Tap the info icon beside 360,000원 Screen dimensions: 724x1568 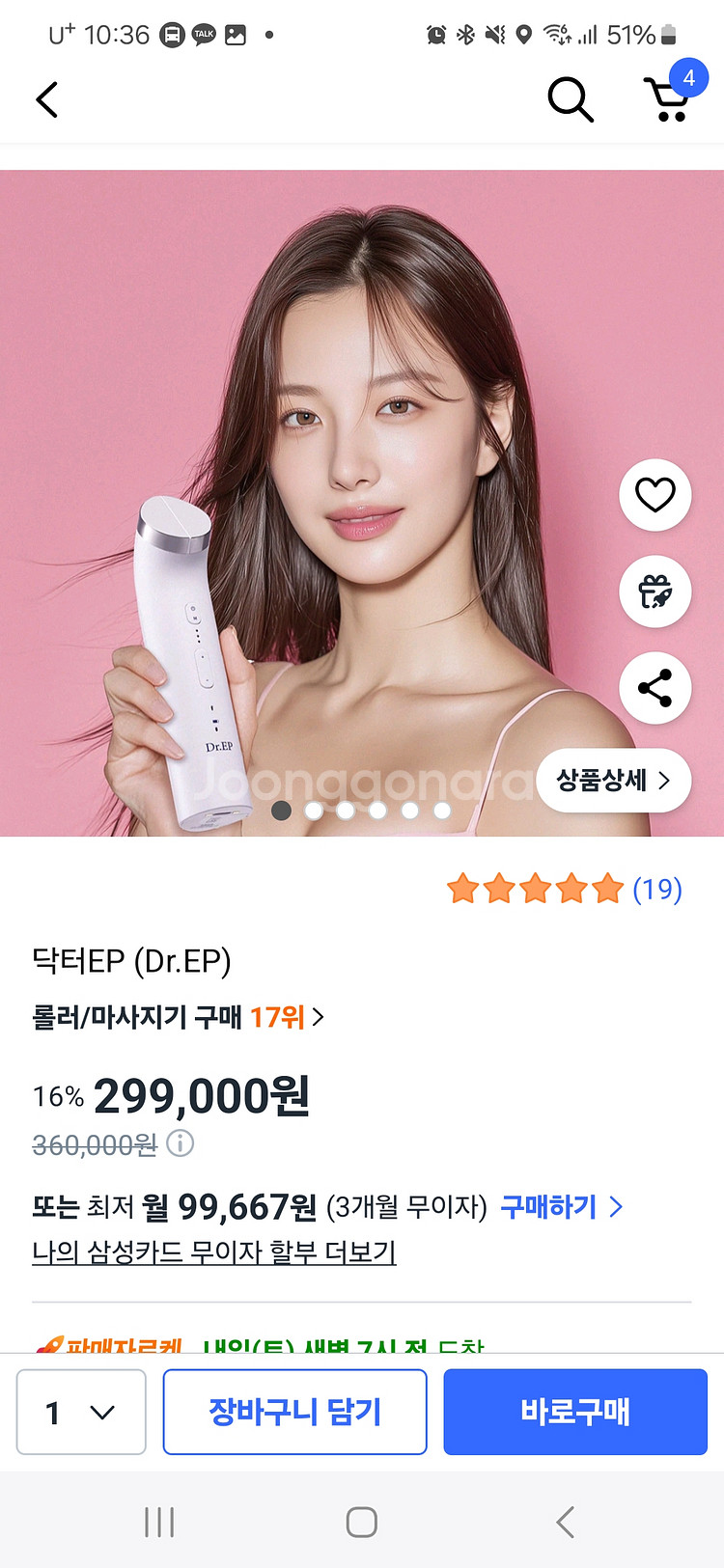tap(181, 1143)
